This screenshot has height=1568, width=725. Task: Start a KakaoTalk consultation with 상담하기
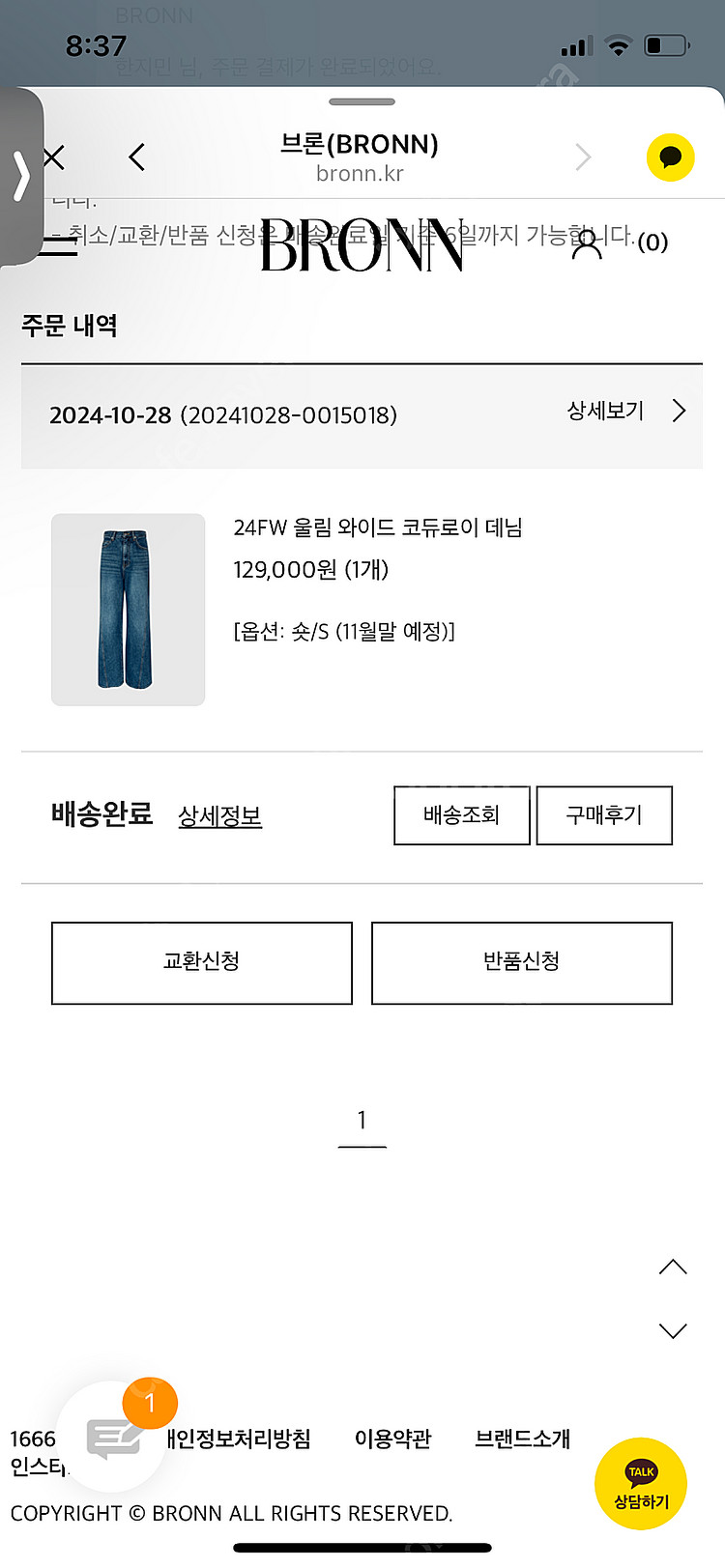[641, 1484]
